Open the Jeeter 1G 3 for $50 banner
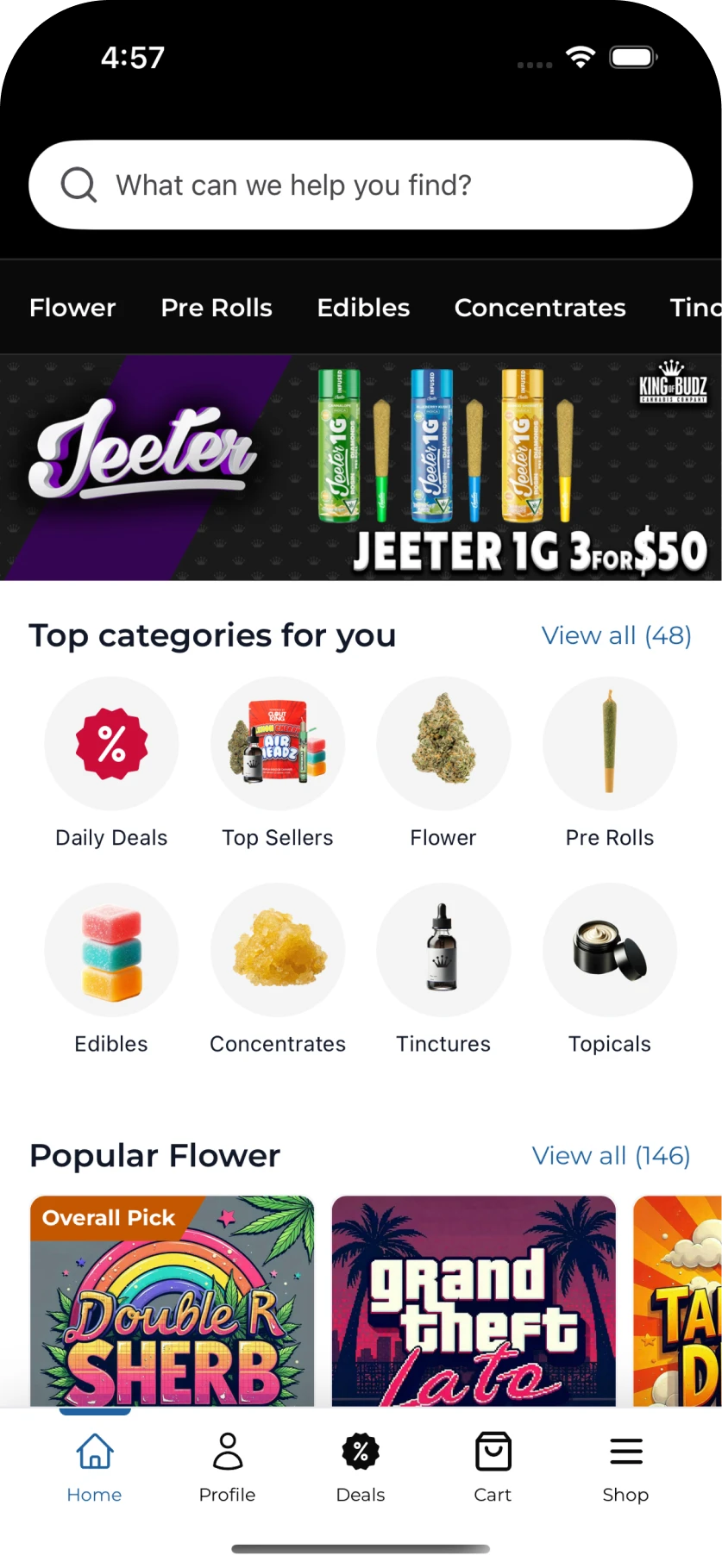This screenshot has width=722, height=1568. pyautogui.click(x=361, y=467)
